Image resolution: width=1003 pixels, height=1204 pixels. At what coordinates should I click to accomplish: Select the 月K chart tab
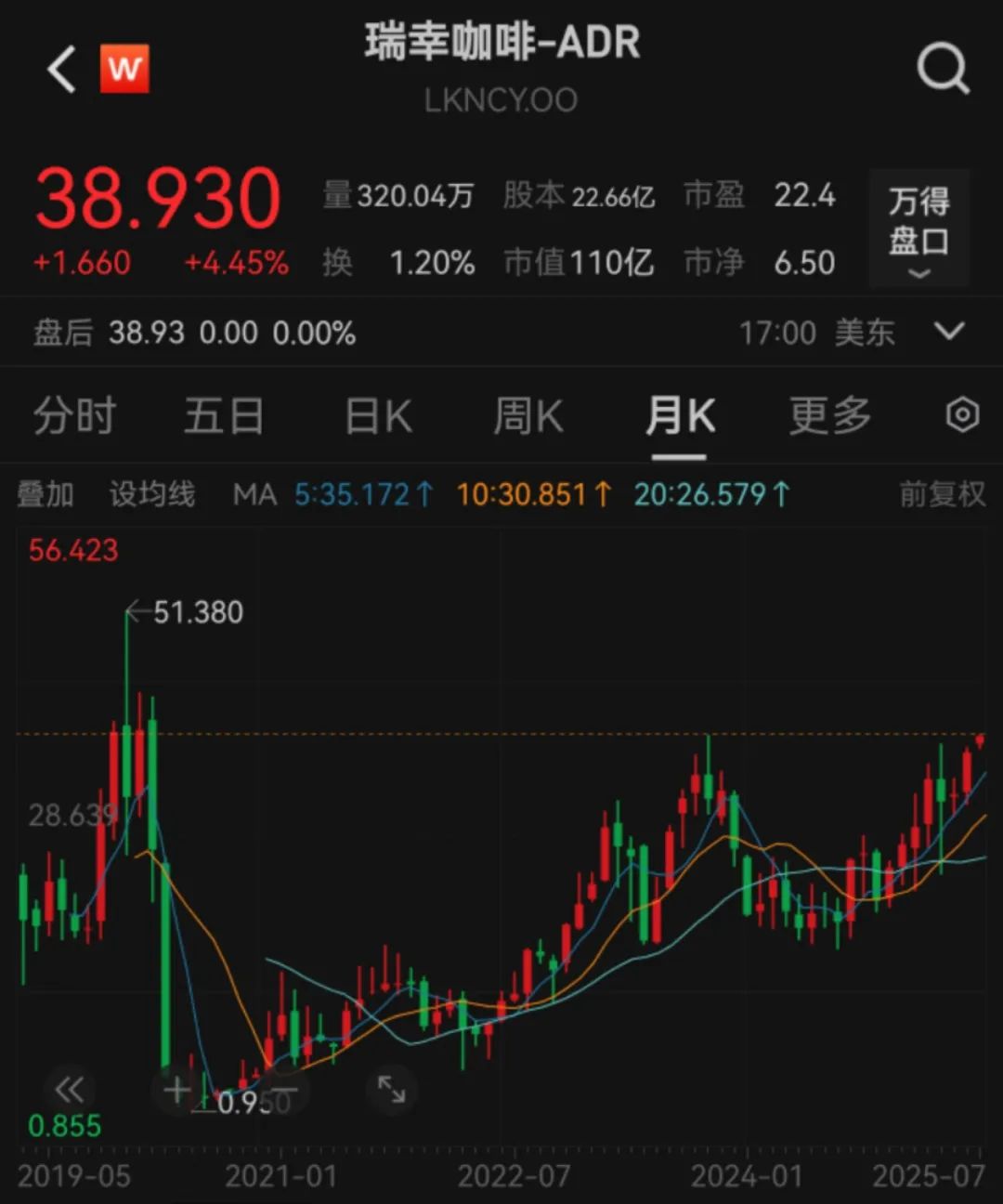point(680,415)
